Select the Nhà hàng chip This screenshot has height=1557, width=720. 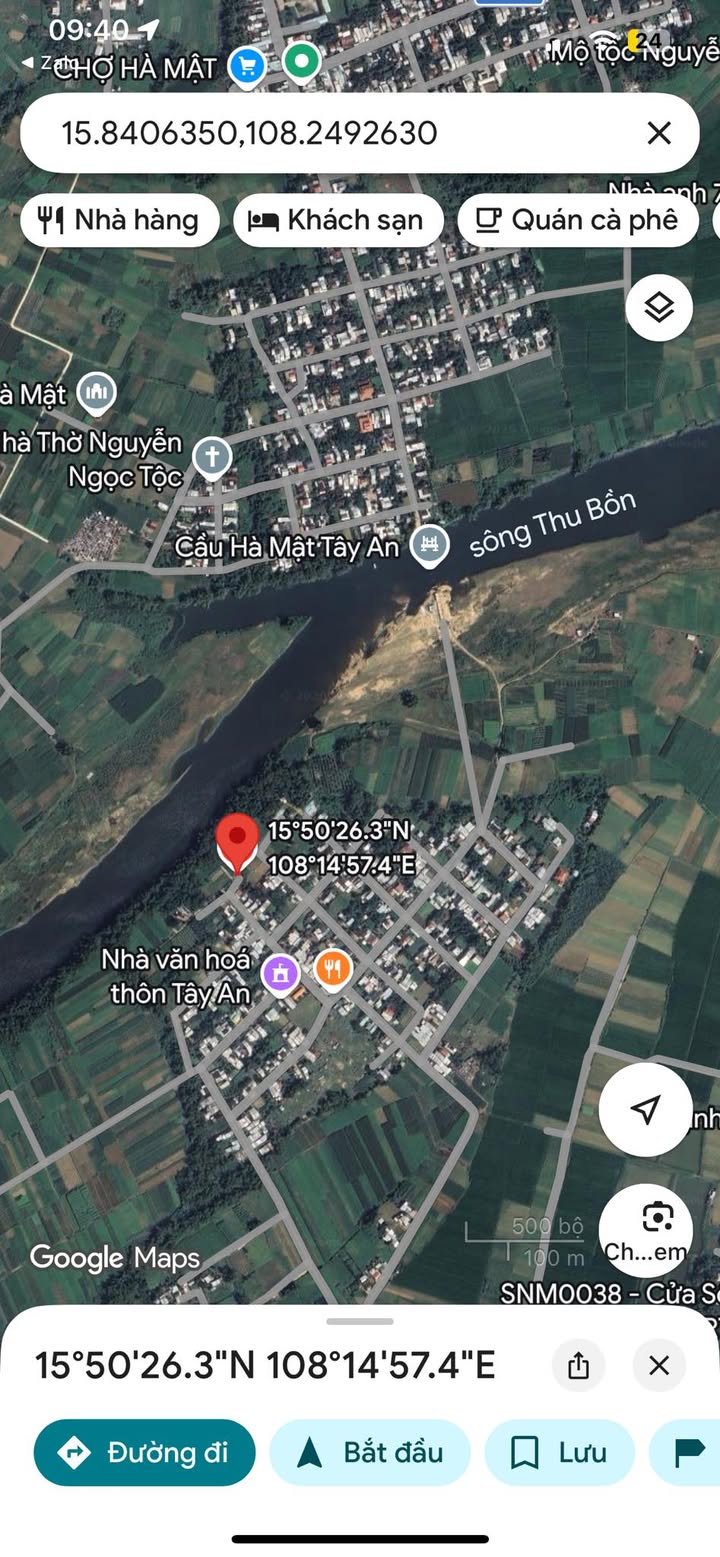[x=120, y=220]
